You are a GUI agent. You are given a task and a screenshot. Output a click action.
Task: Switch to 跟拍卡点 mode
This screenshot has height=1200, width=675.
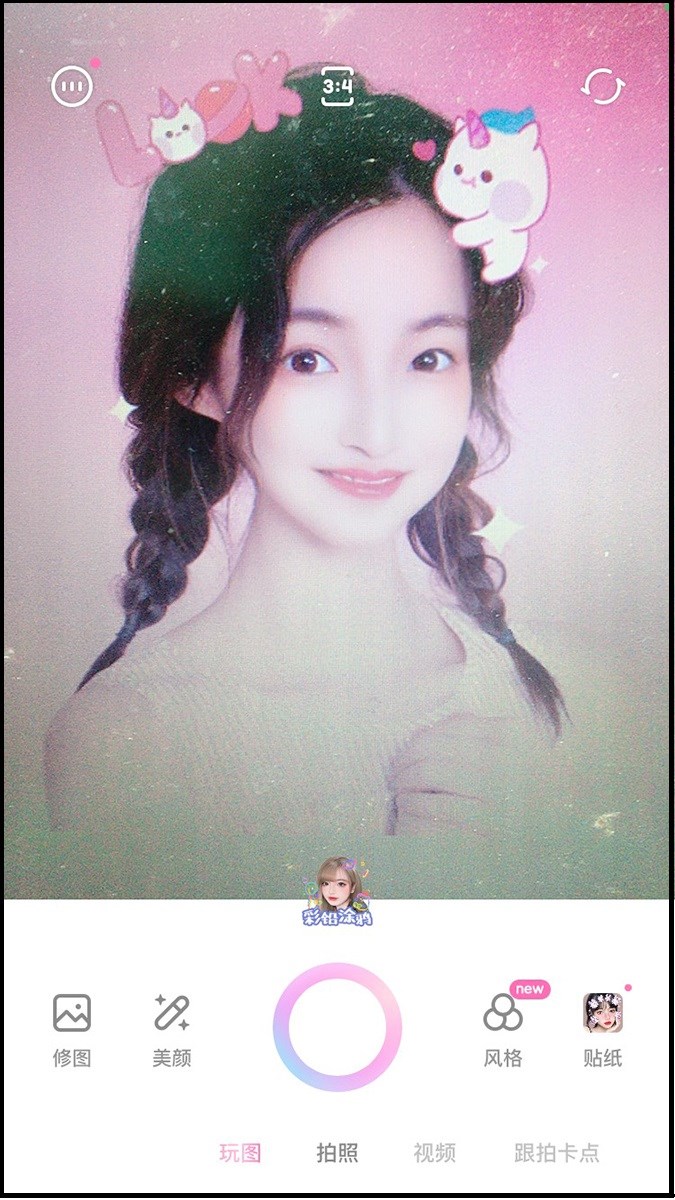[557, 1153]
